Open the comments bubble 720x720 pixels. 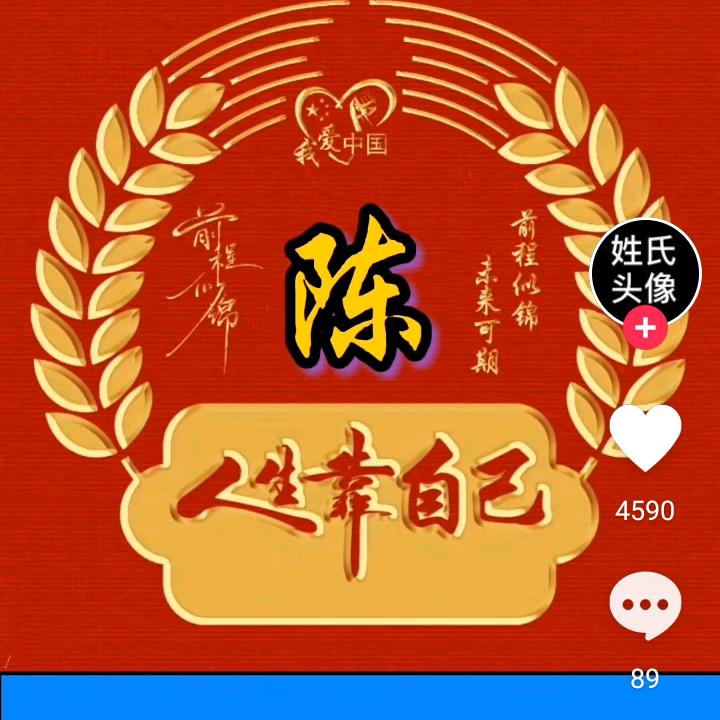[x=645, y=605]
